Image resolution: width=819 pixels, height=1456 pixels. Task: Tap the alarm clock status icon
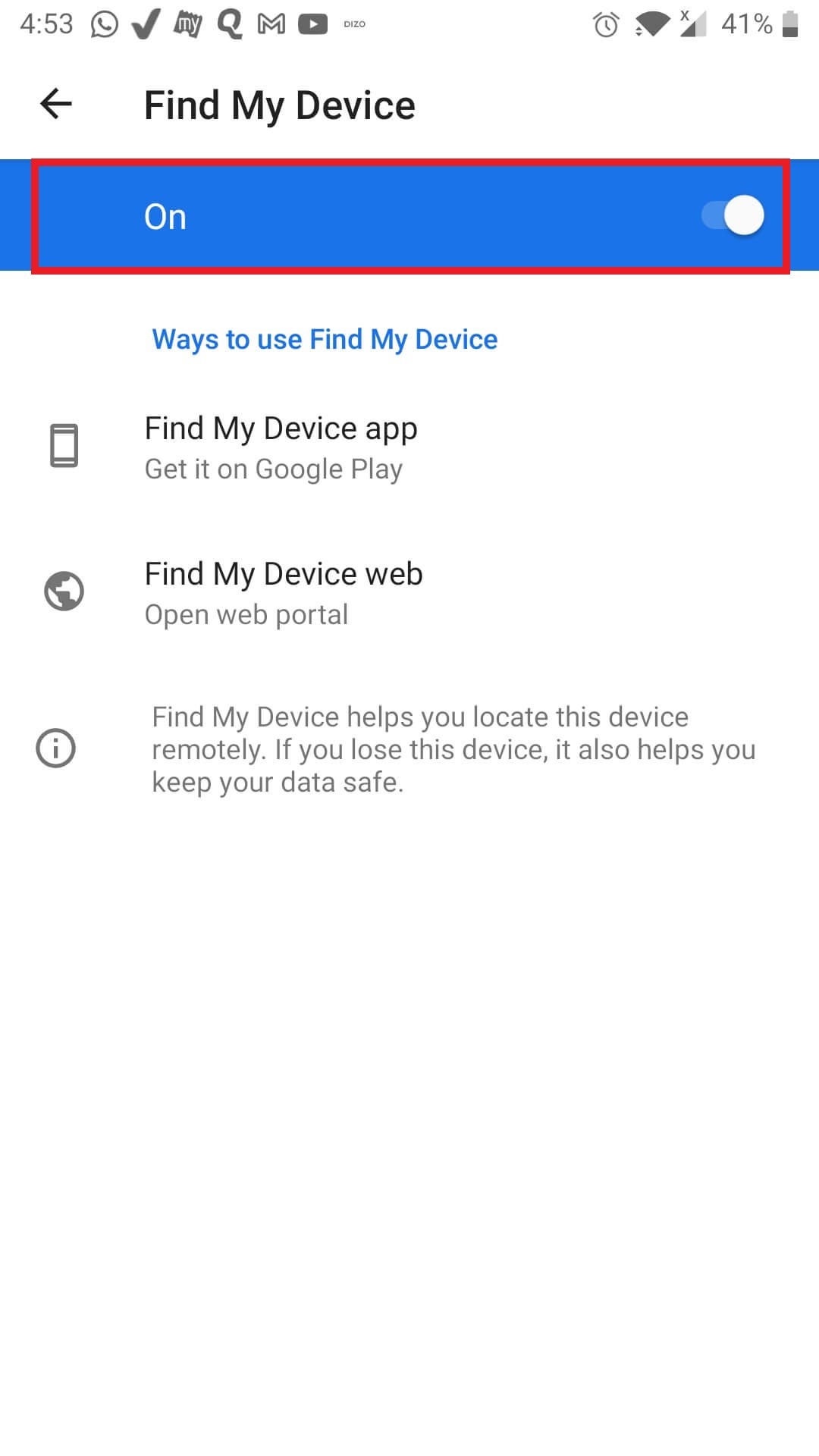607,23
